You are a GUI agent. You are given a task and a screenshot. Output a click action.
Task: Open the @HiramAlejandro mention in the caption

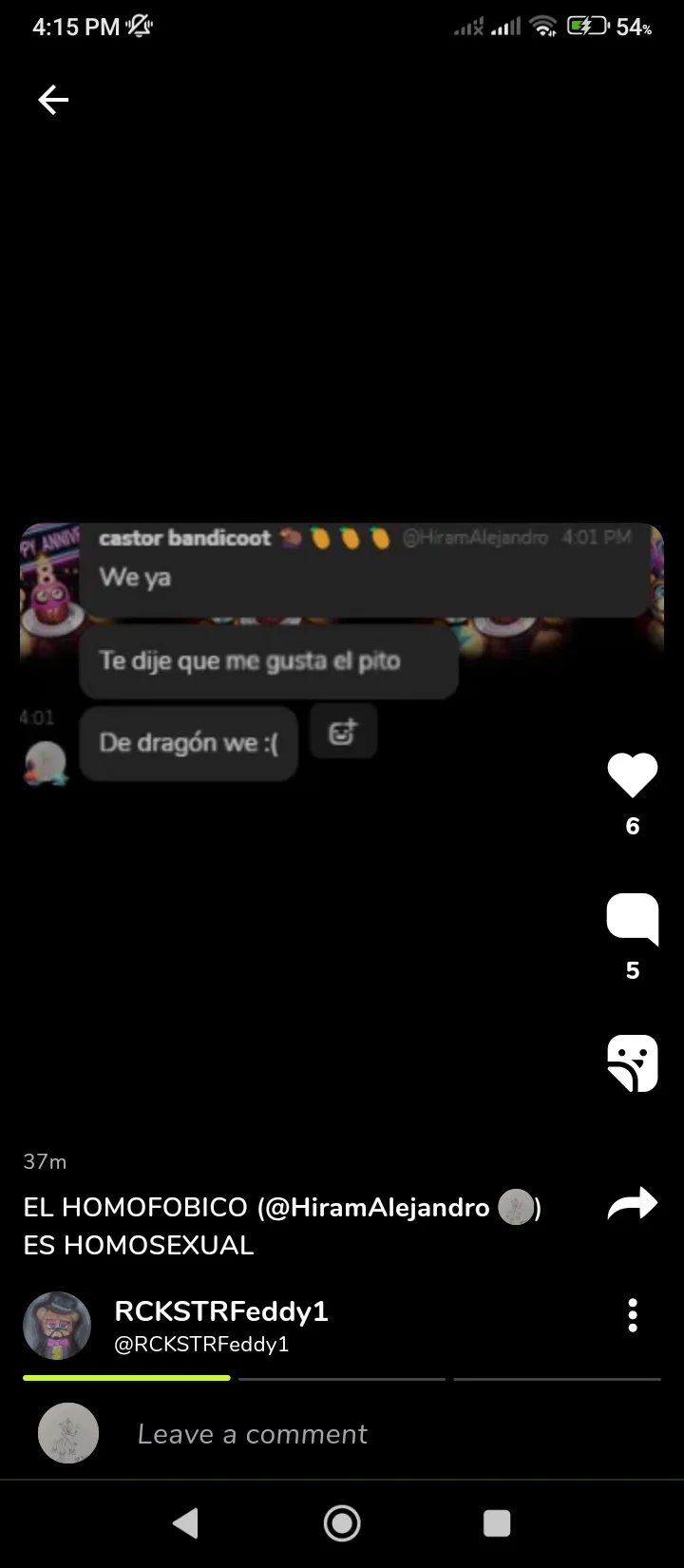click(378, 1207)
